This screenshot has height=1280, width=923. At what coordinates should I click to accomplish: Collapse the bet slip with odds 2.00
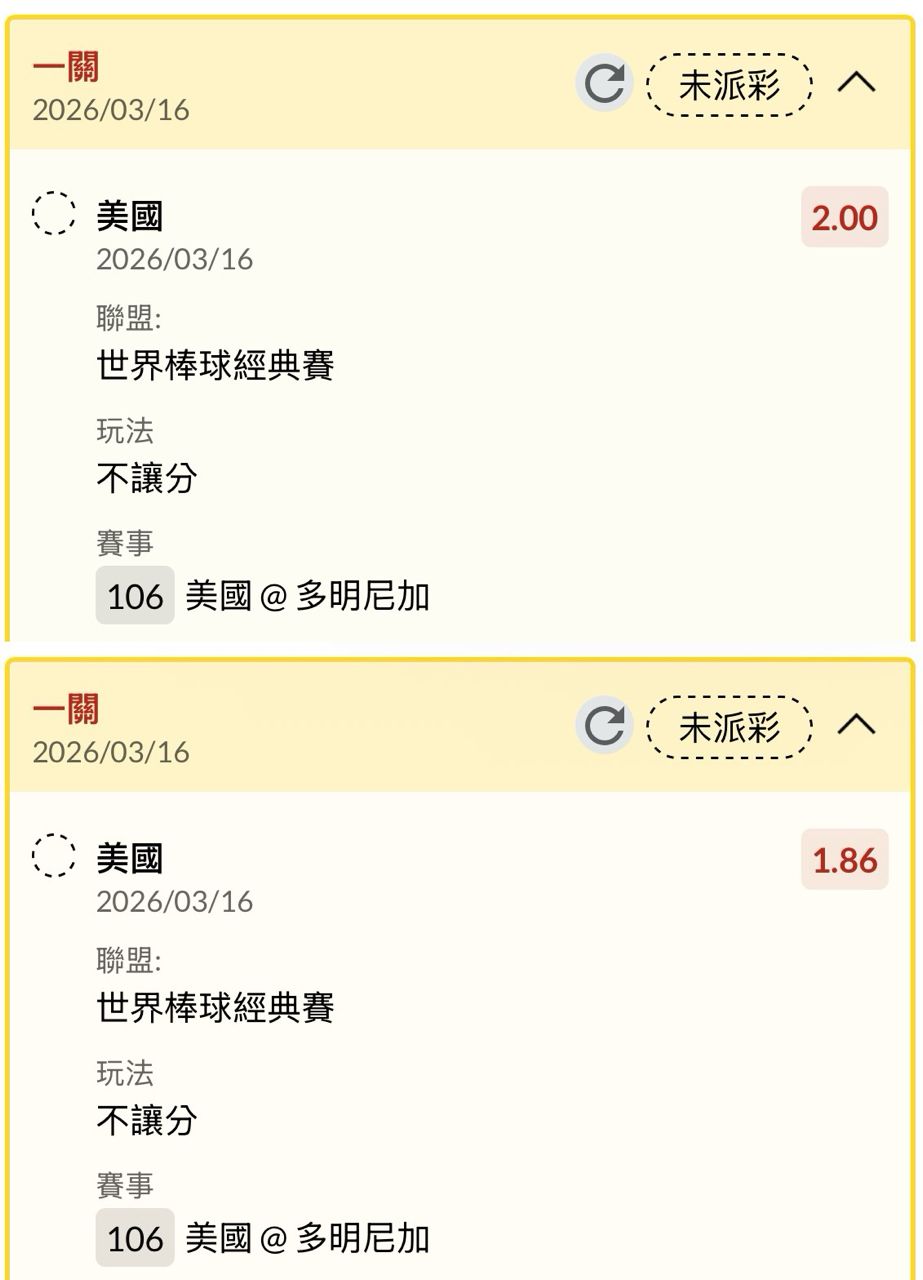[x=856, y=84]
